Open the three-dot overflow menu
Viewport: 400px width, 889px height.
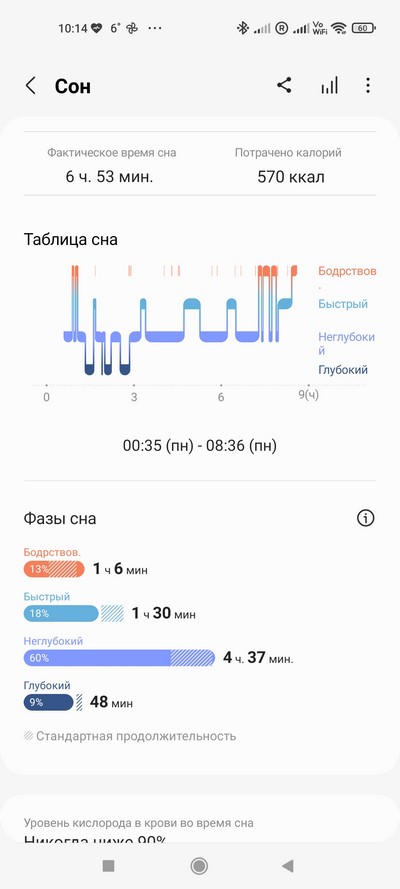pos(368,86)
